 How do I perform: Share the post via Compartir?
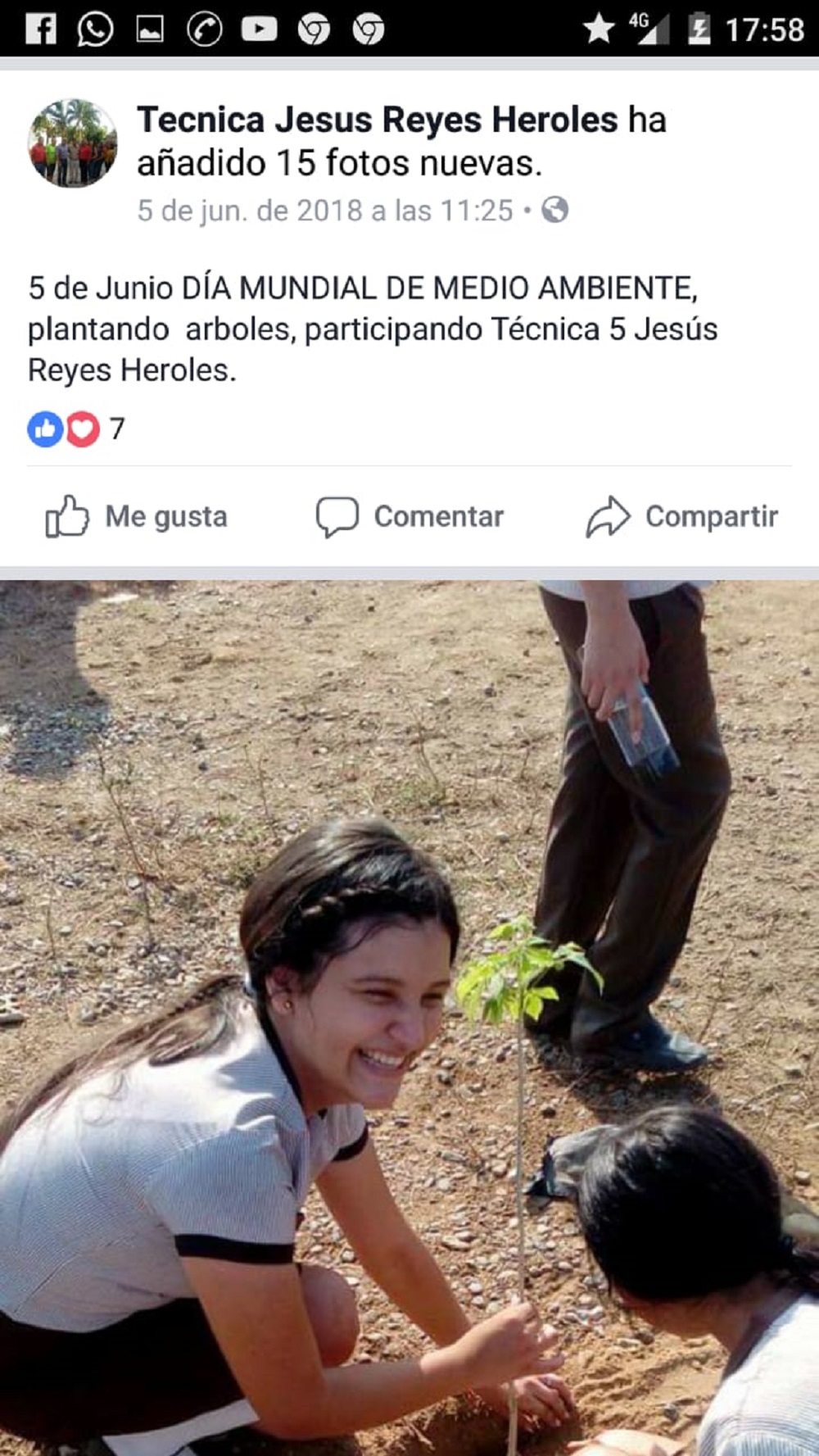coord(681,516)
